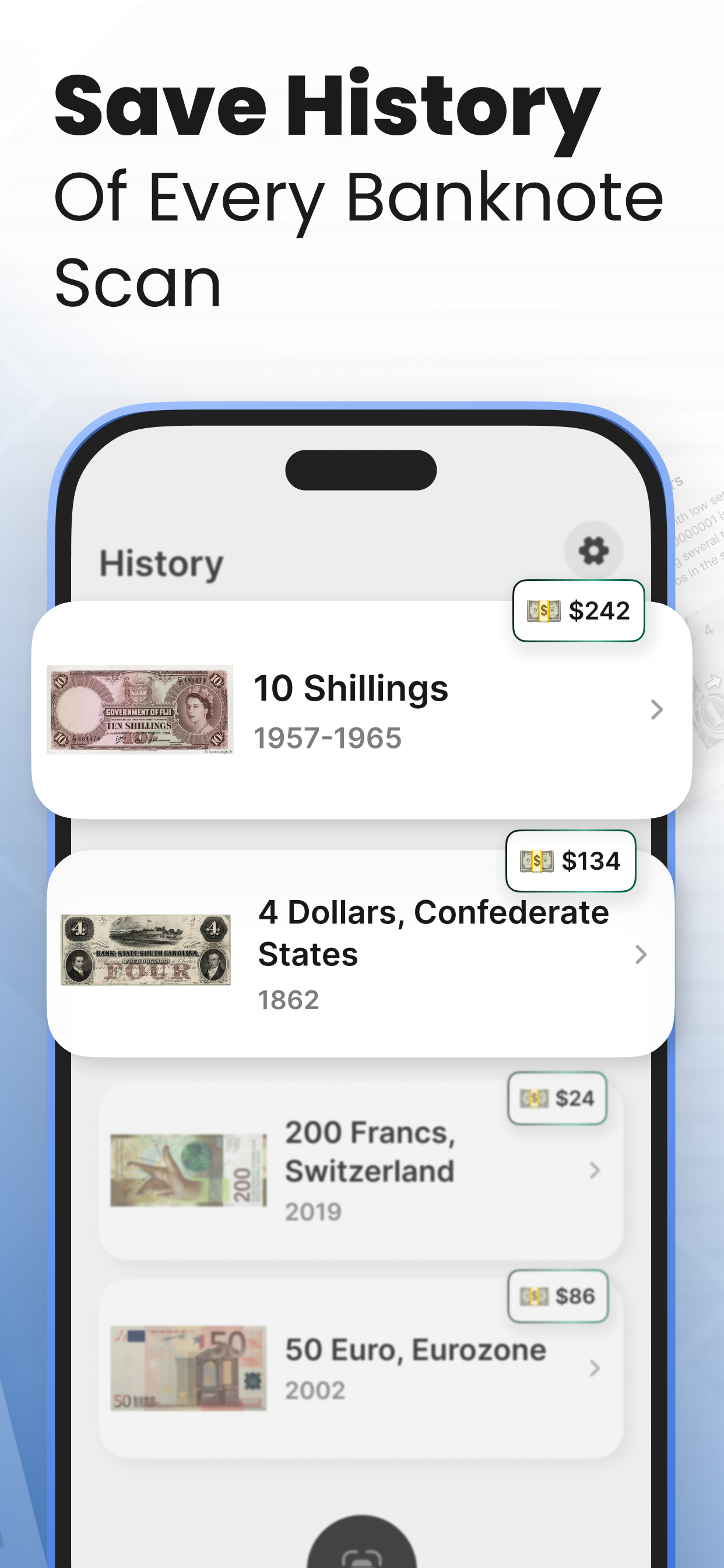The height and width of the screenshot is (1568, 724).
Task: Open details for 4 Dollars, Confederate States
Action: pos(641,954)
